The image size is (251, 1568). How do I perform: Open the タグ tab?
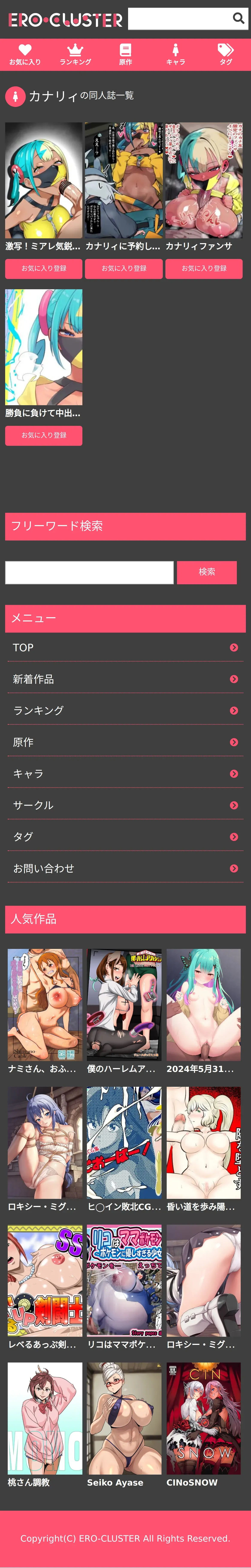[x=225, y=55]
